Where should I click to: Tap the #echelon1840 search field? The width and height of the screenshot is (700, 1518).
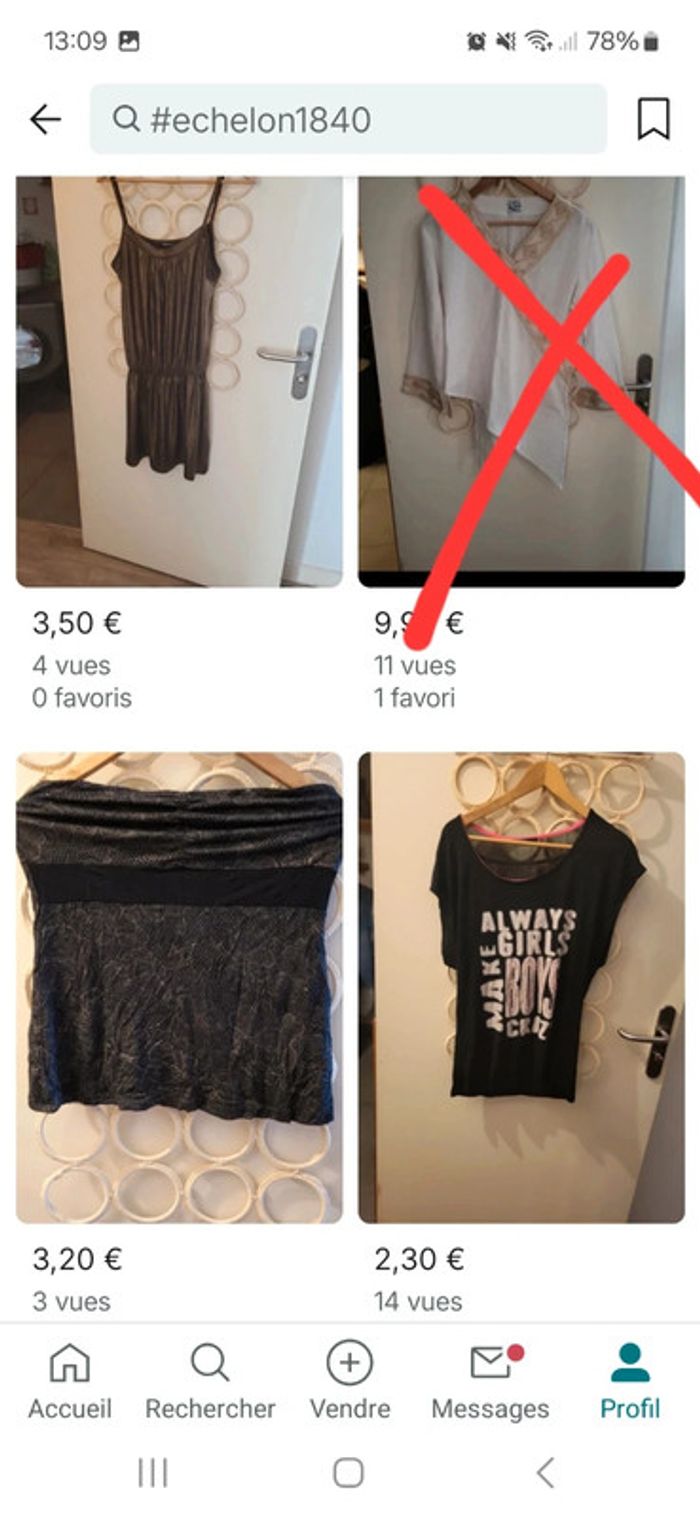point(348,120)
